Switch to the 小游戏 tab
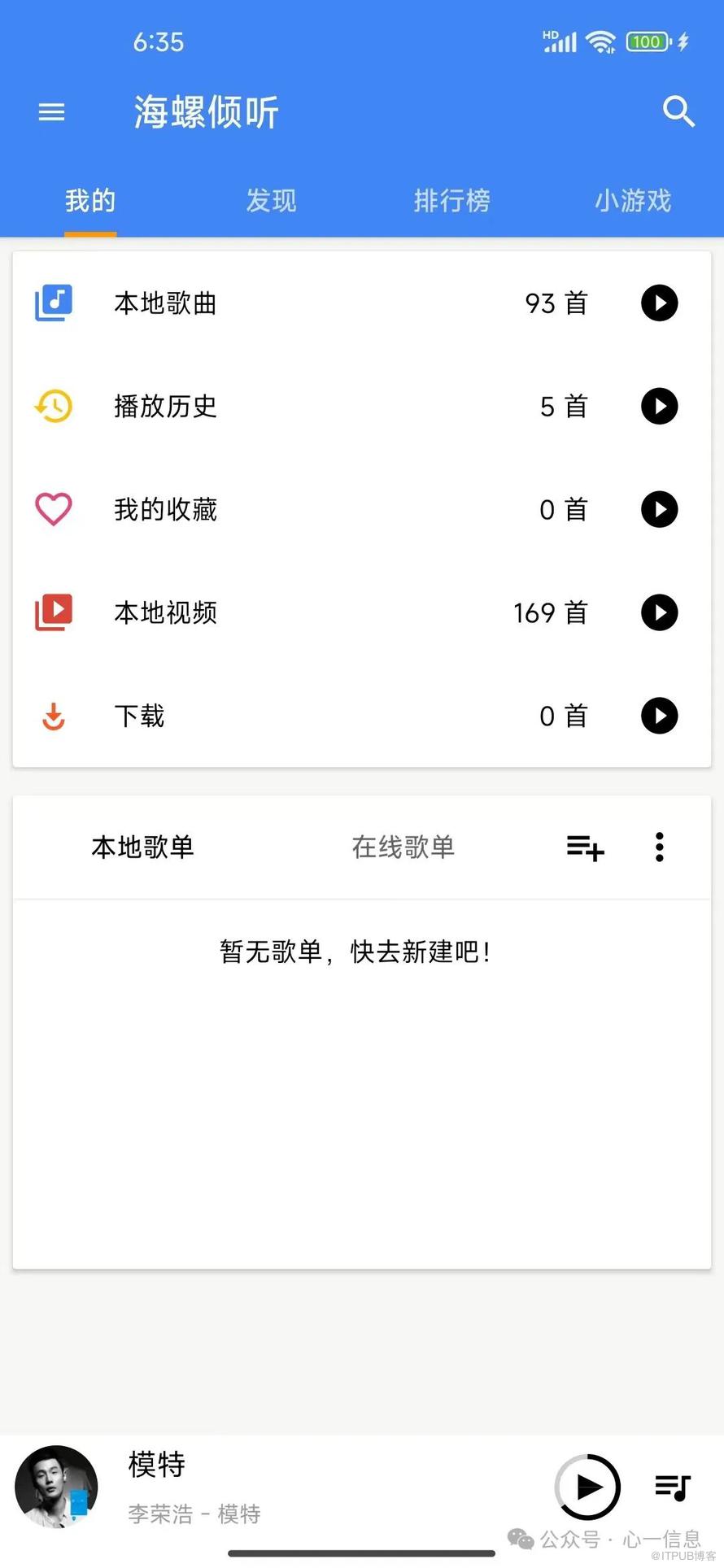The height and width of the screenshot is (1568, 724). [633, 201]
